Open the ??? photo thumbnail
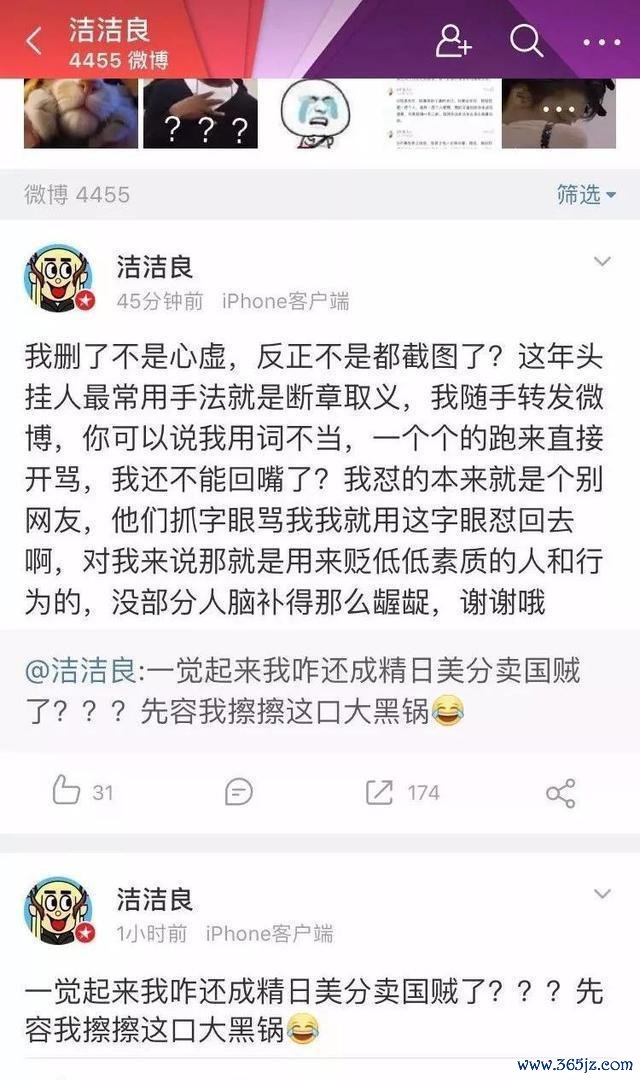The height and width of the screenshot is (1080, 640). click(200, 113)
